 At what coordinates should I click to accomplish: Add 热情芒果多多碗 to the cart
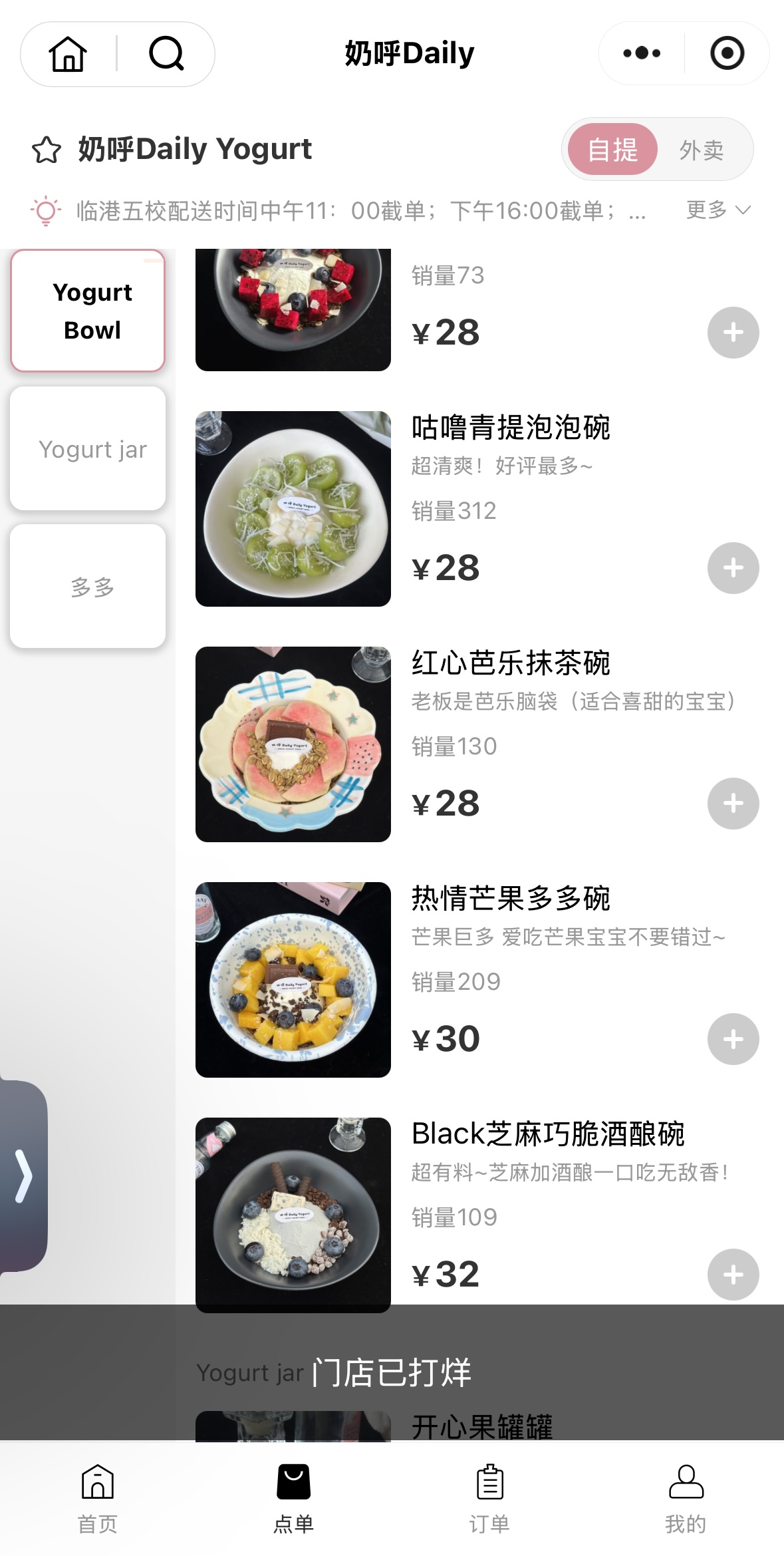click(x=733, y=1039)
